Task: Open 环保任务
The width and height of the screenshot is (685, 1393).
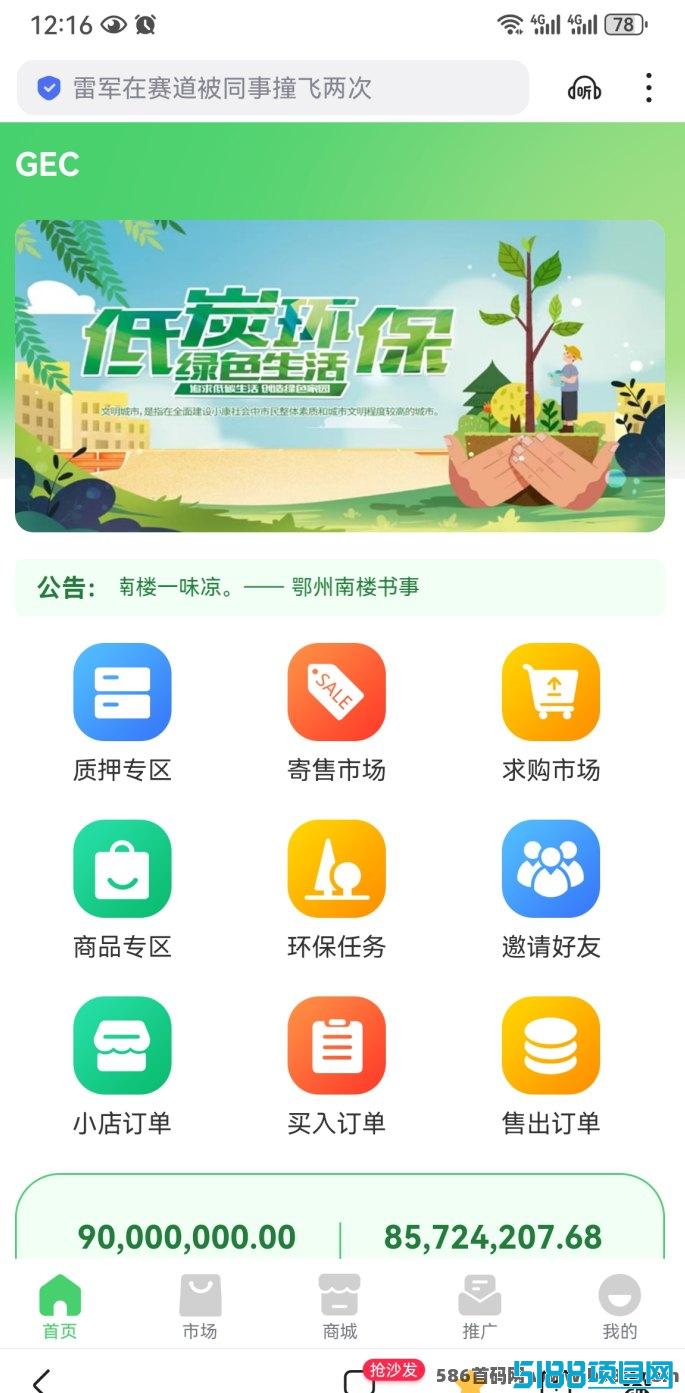Action: pyautogui.click(x=336, y=890)
